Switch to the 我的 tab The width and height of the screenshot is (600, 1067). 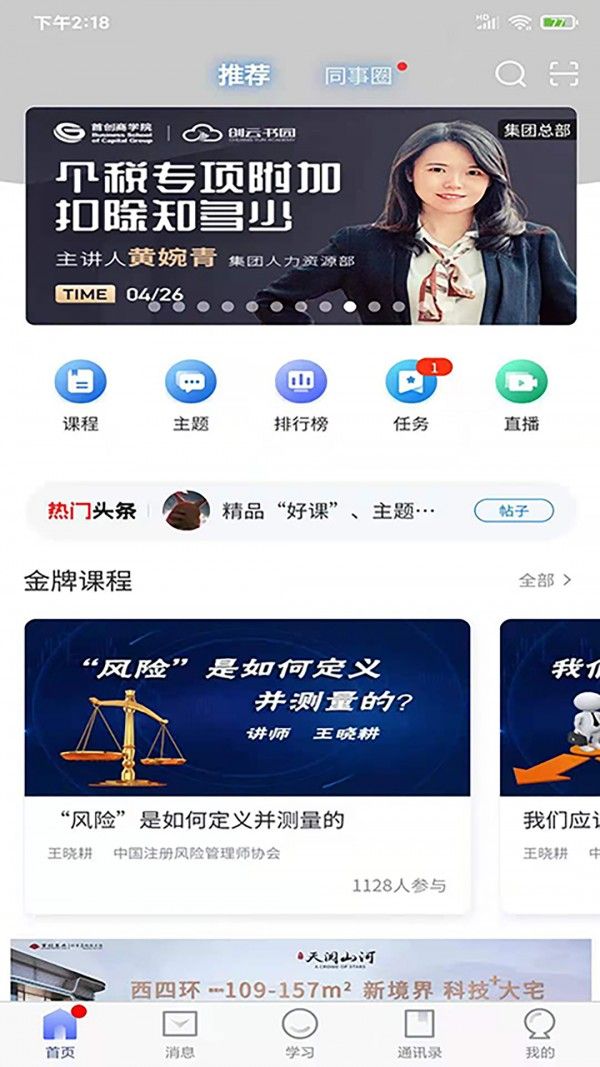pyautogui.click(x=540, y=1034)
